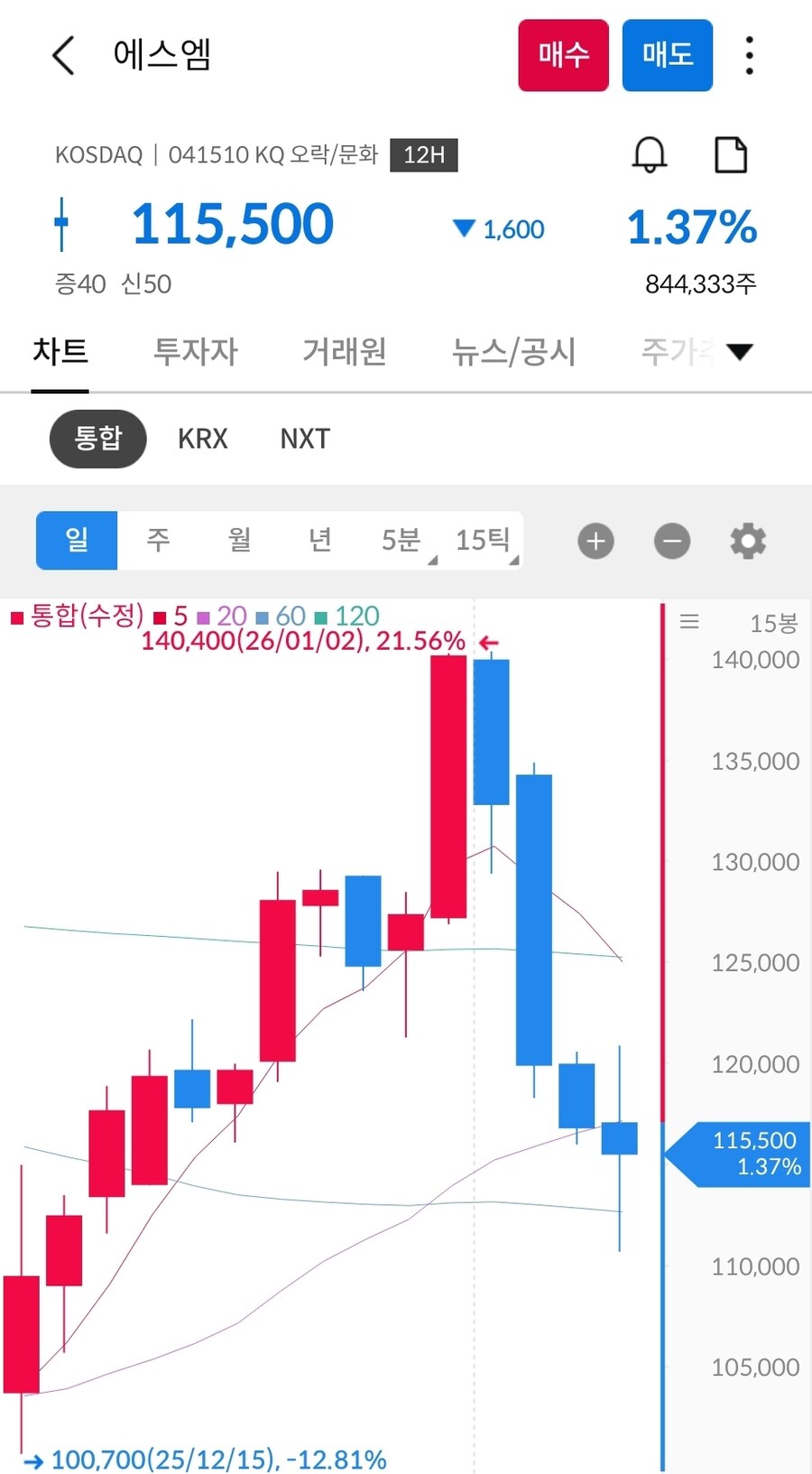
Task: Open the three-dot overflow menu
Action: click(x=749, y=55)
